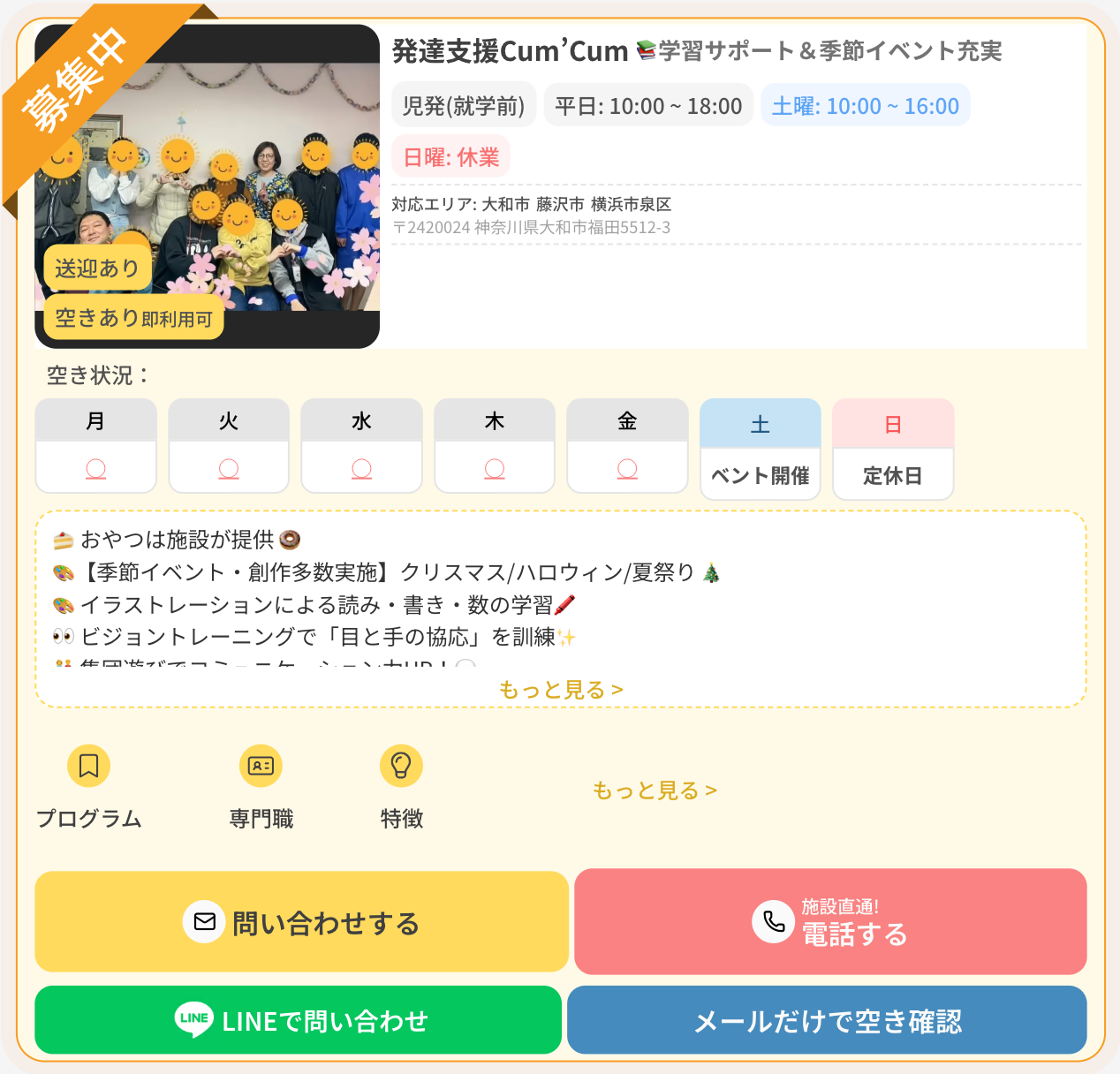1120x1074 pixels.
Task: View the プログラム section
Action: (x=88, y=786)
